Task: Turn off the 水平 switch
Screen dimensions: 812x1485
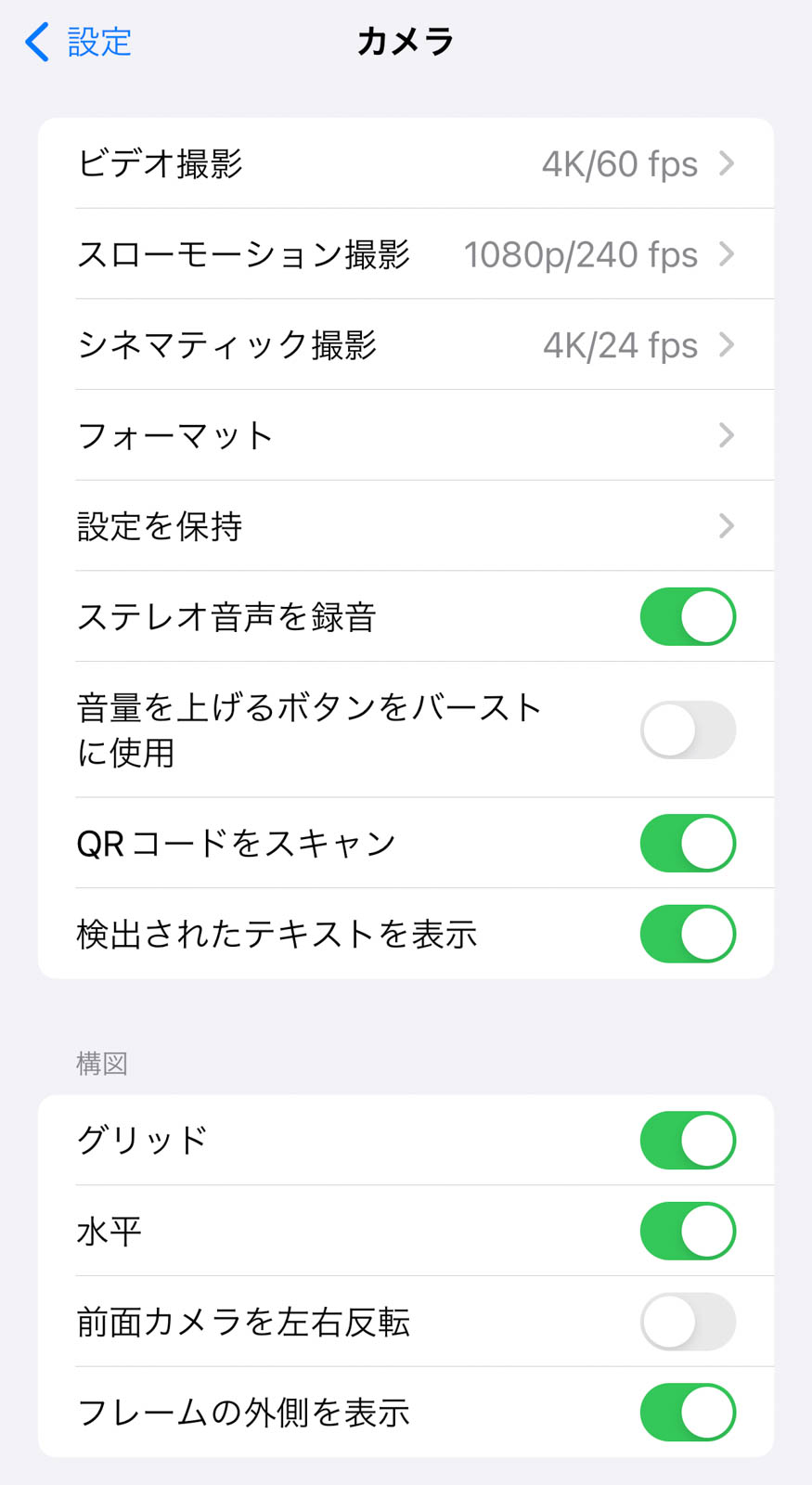Action: [688, 1232]
